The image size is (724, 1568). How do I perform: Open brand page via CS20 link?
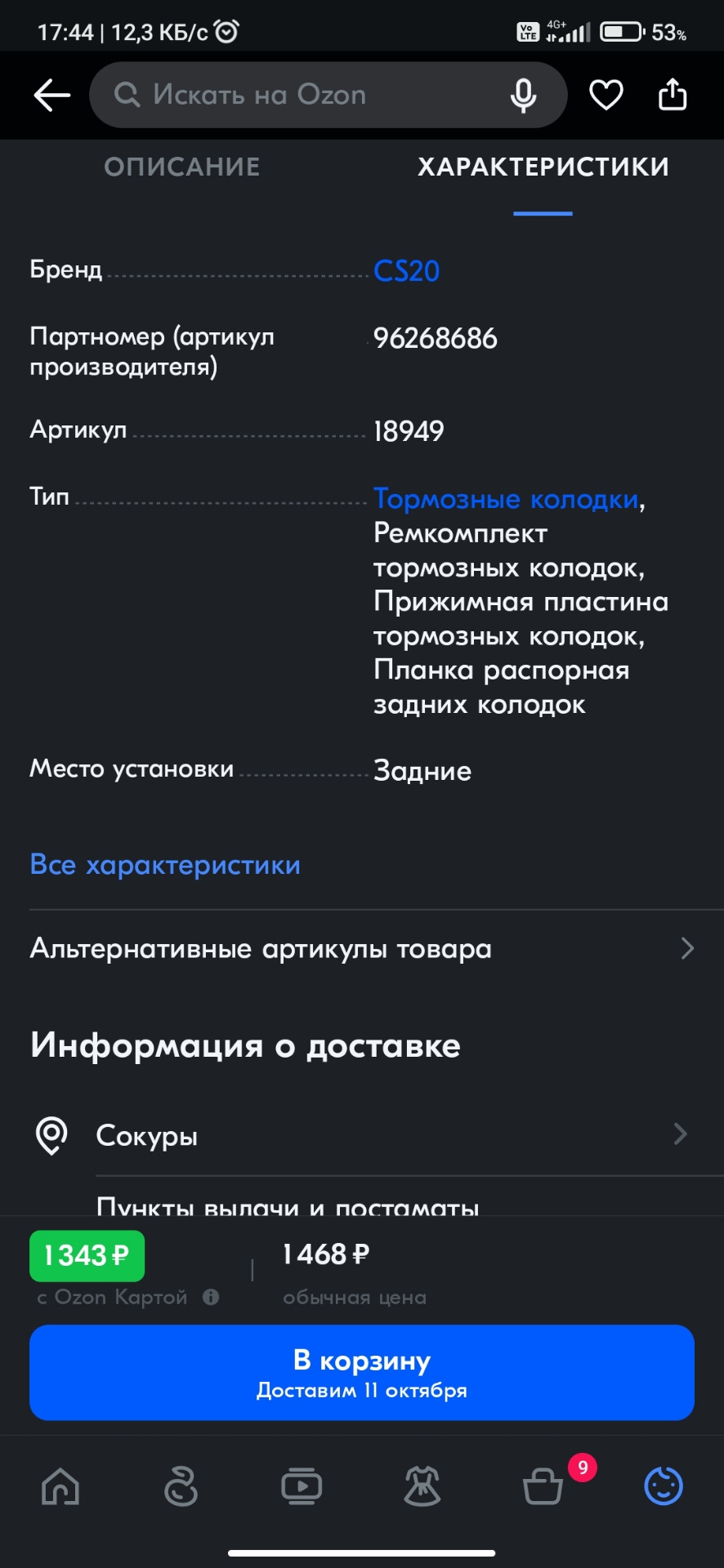(x=406, y=270)
